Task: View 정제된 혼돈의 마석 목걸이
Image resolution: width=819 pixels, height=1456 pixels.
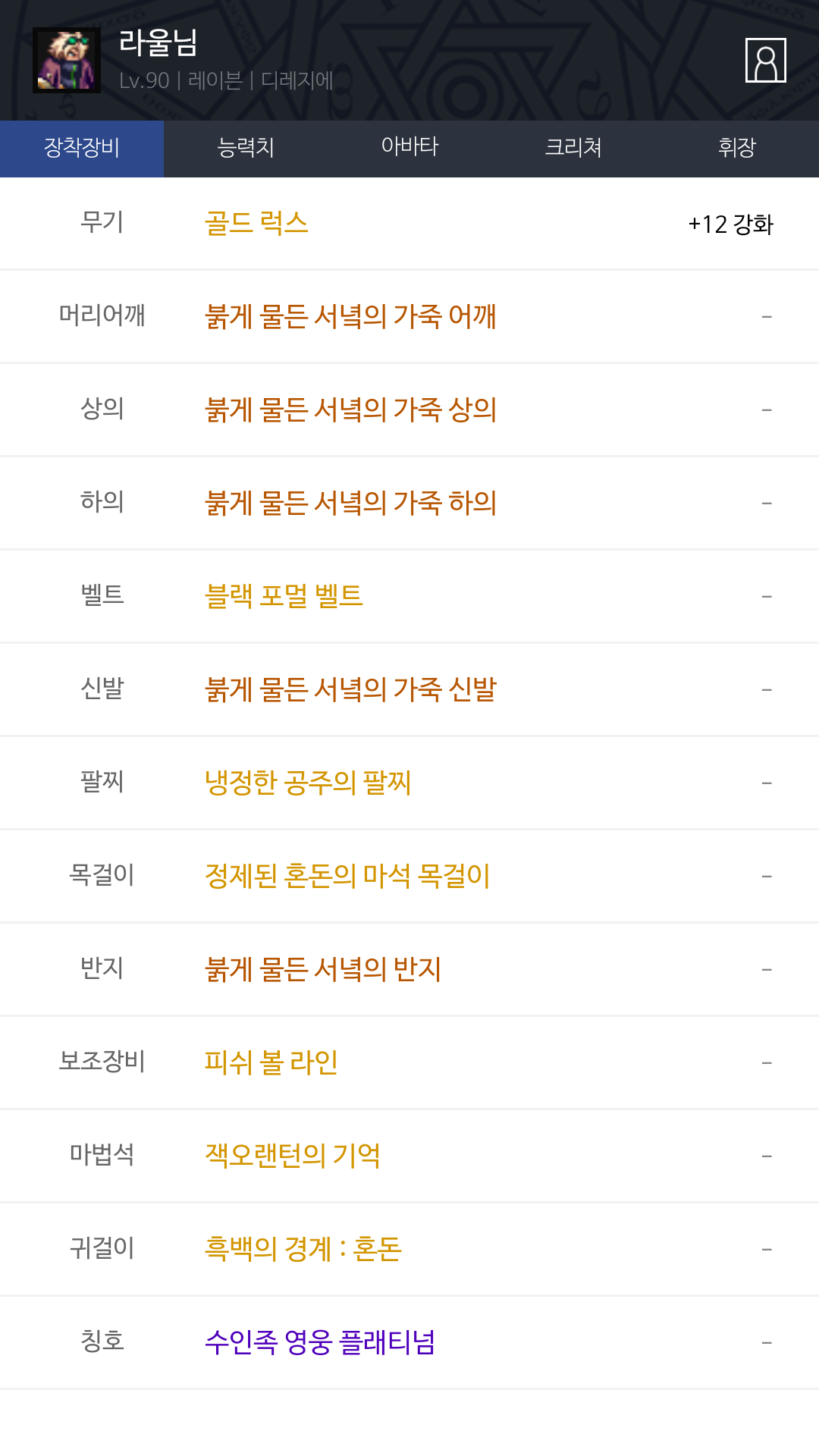Action: tap(347, 876)
